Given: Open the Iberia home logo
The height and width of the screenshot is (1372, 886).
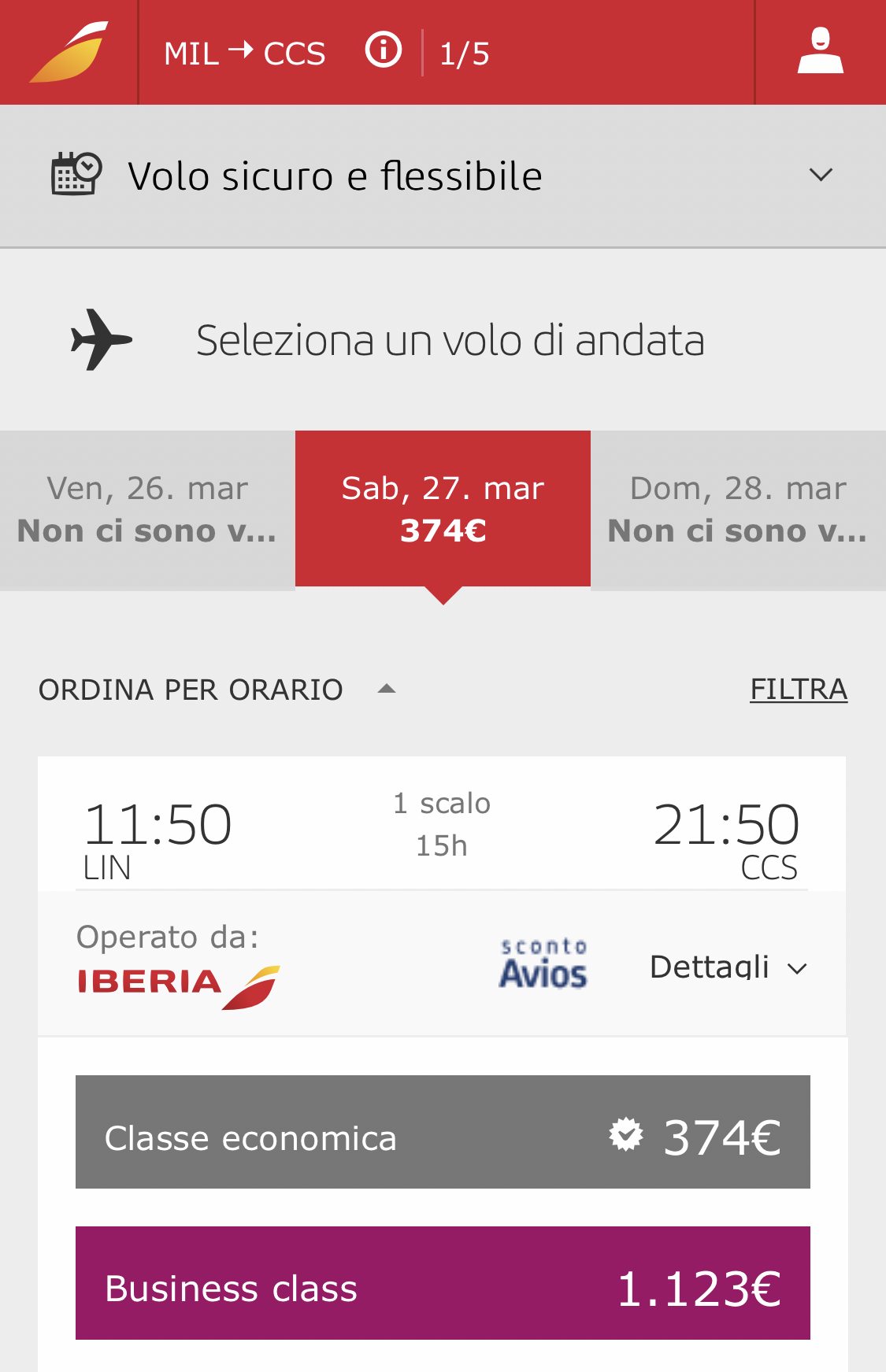Looking at the screenshot, I should coord(69,52).
